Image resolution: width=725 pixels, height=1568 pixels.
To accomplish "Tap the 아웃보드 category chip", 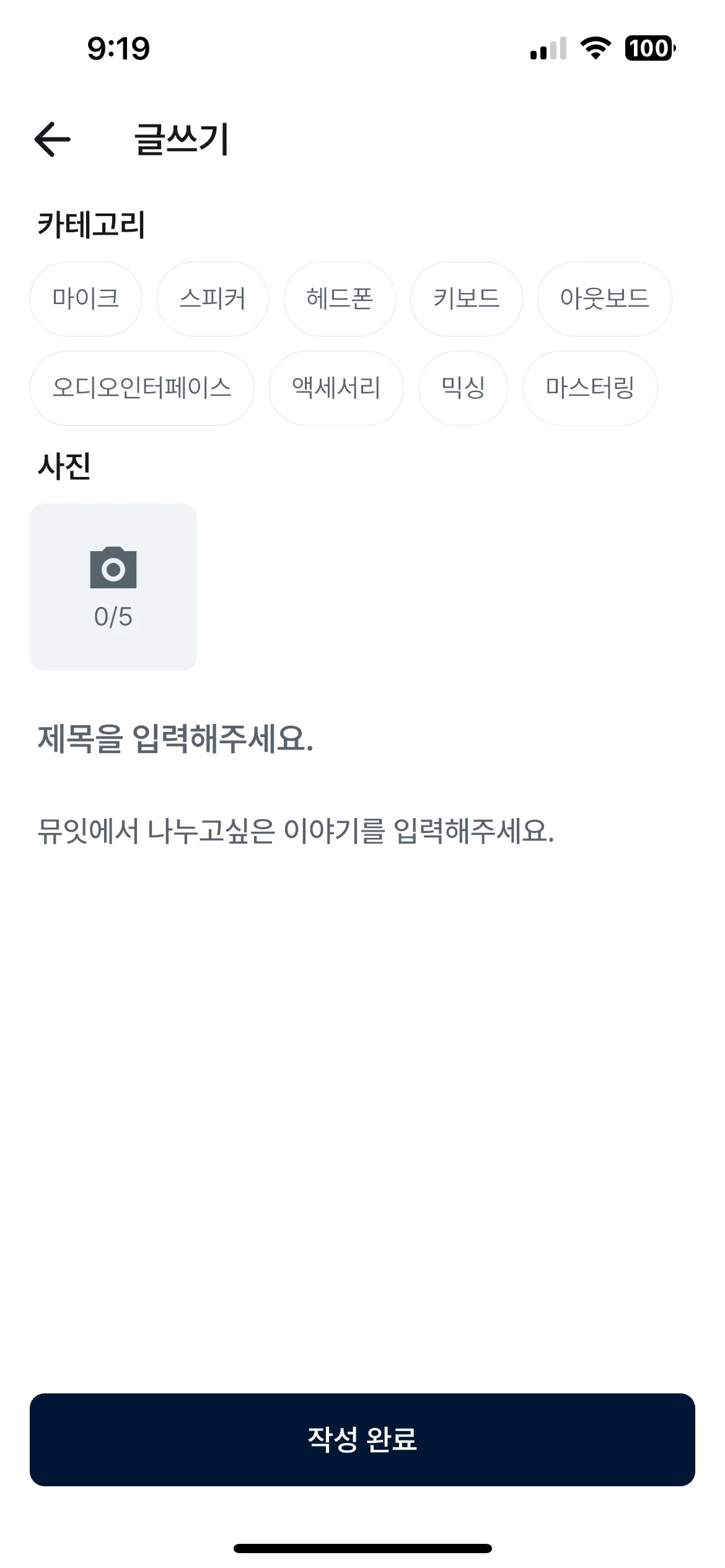I will [604, 299].
